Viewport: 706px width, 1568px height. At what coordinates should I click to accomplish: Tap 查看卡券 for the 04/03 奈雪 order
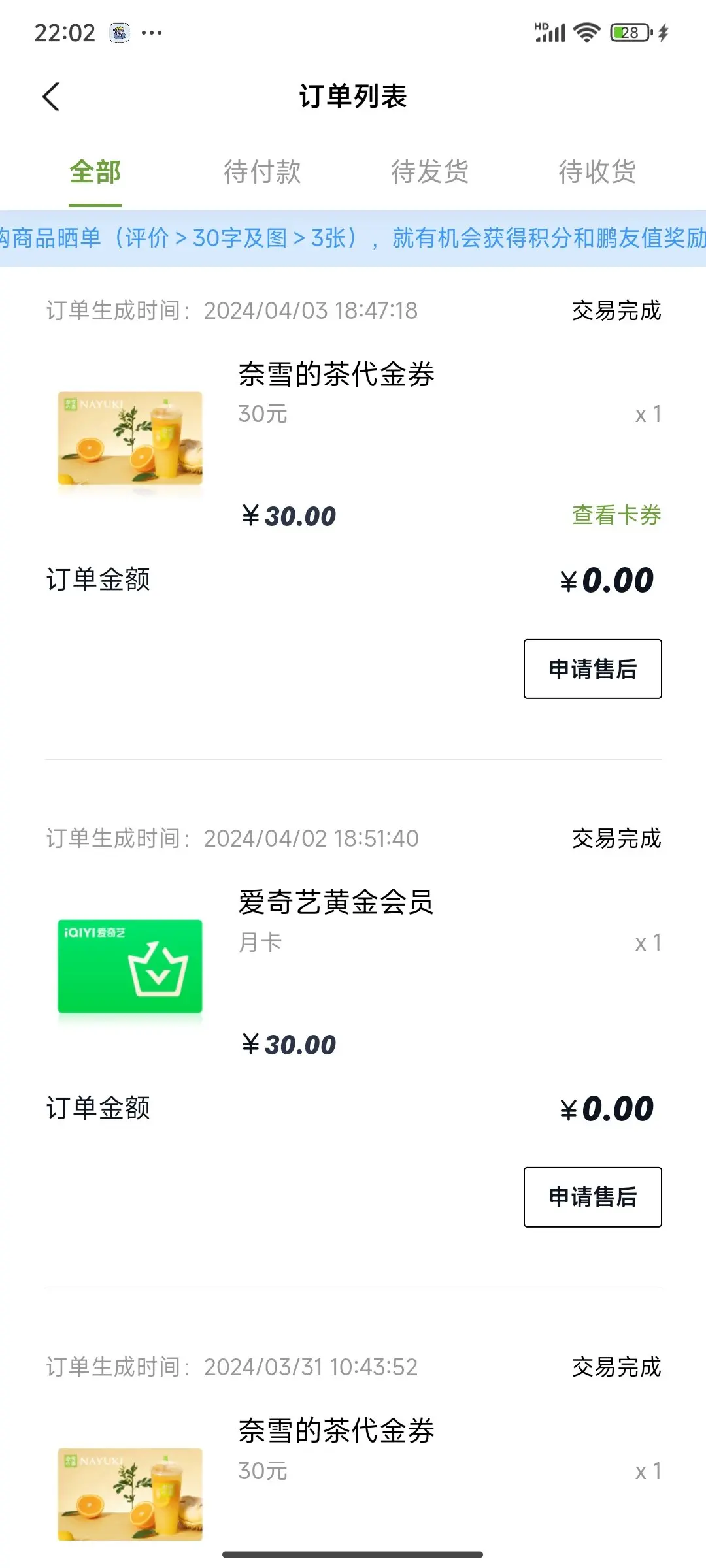(616, 515)
